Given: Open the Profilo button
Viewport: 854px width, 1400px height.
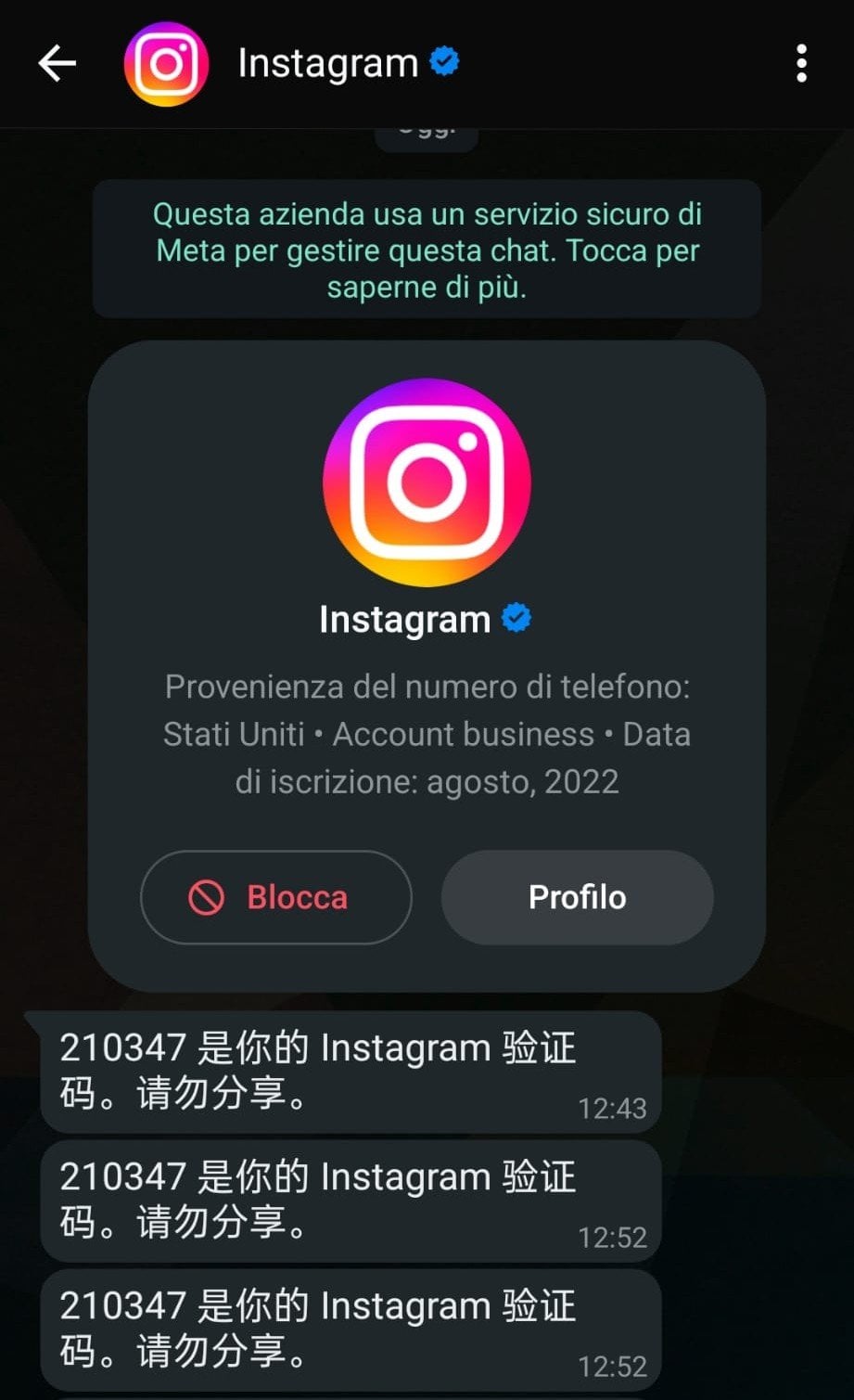Looking at the screenshot, I should (577, 897).
